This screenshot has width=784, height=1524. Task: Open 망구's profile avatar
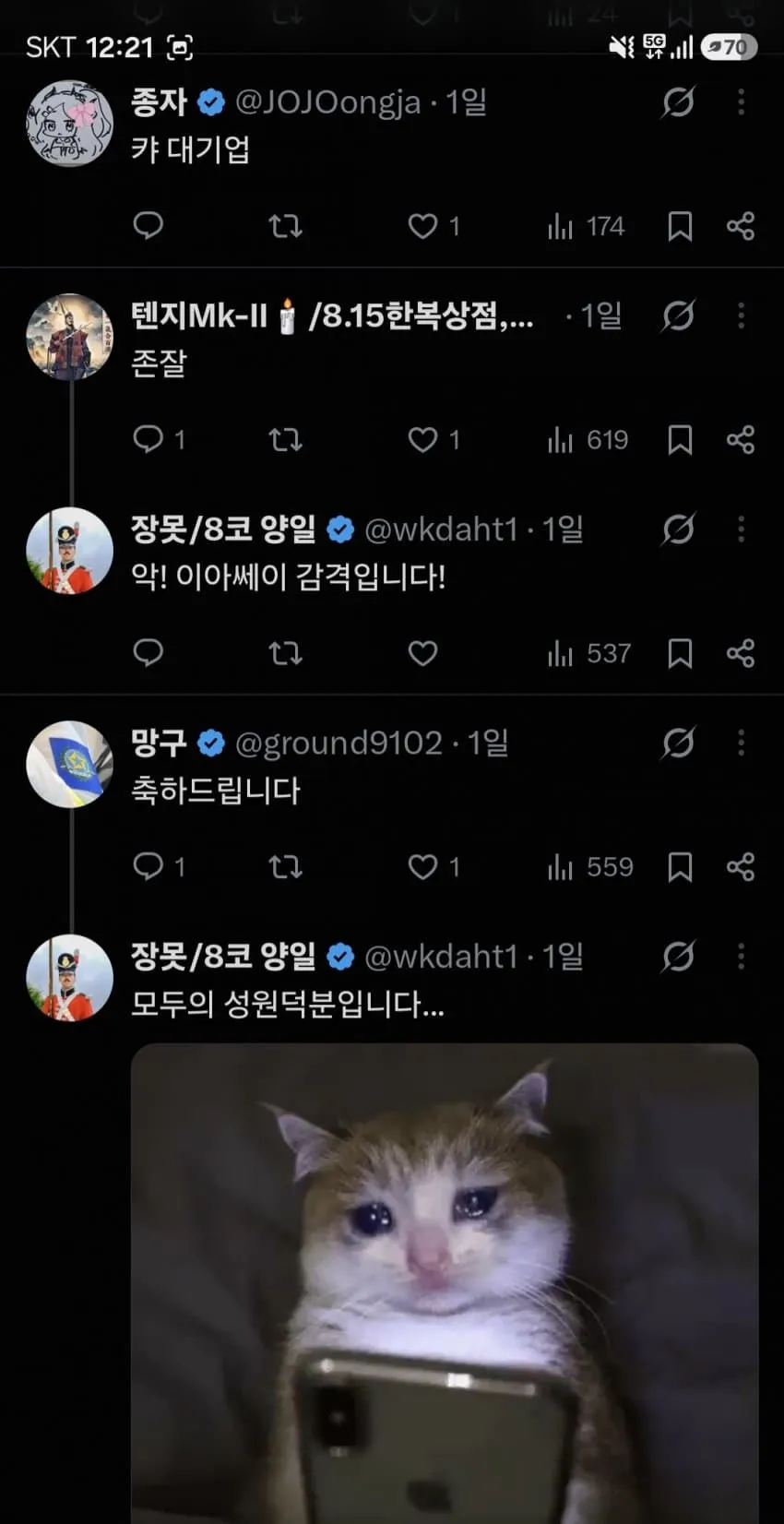(70, 764)
